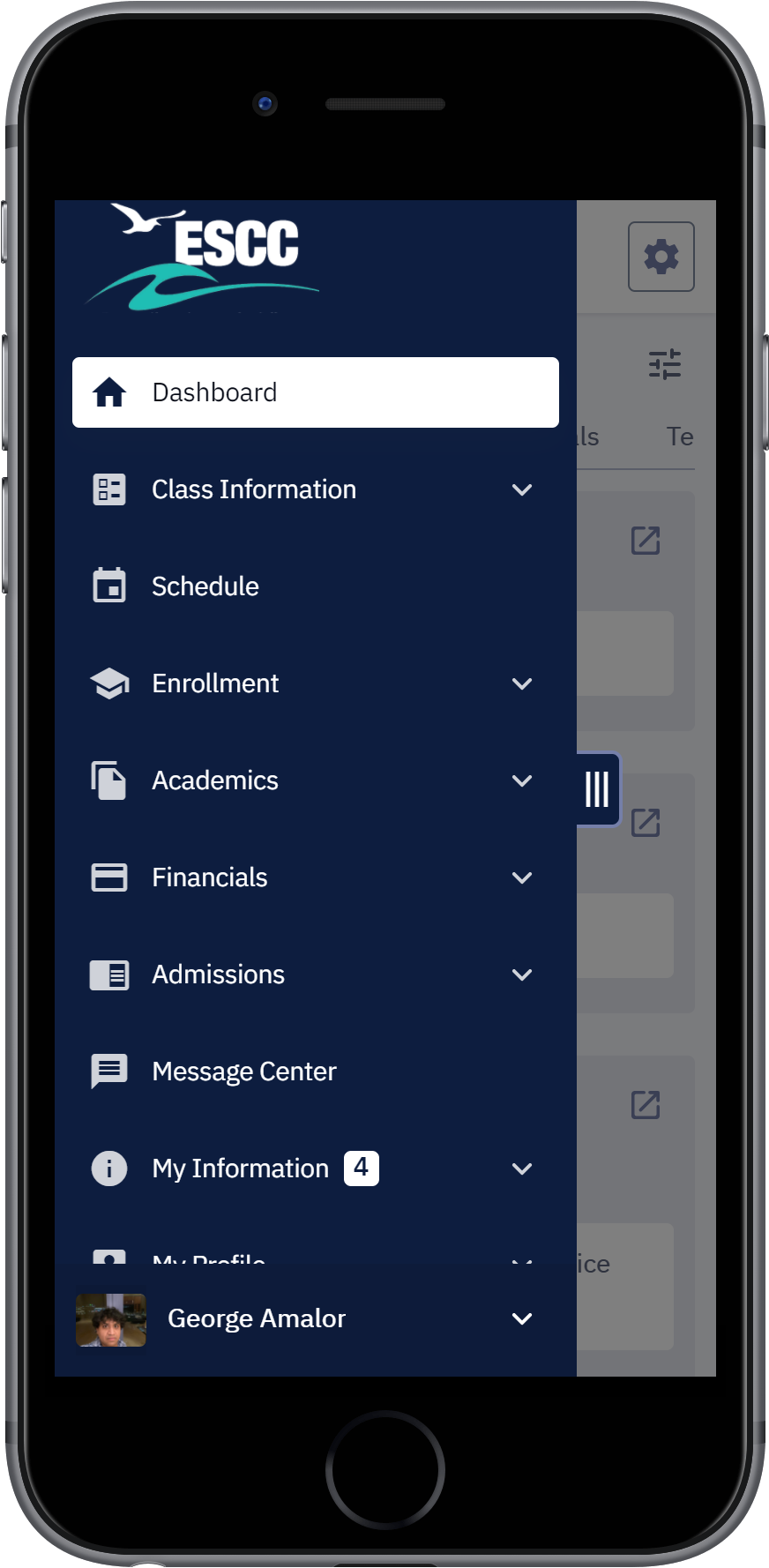
Task: Tap the drawer handle to collapse the sidebar
Action: pos(598,789)
